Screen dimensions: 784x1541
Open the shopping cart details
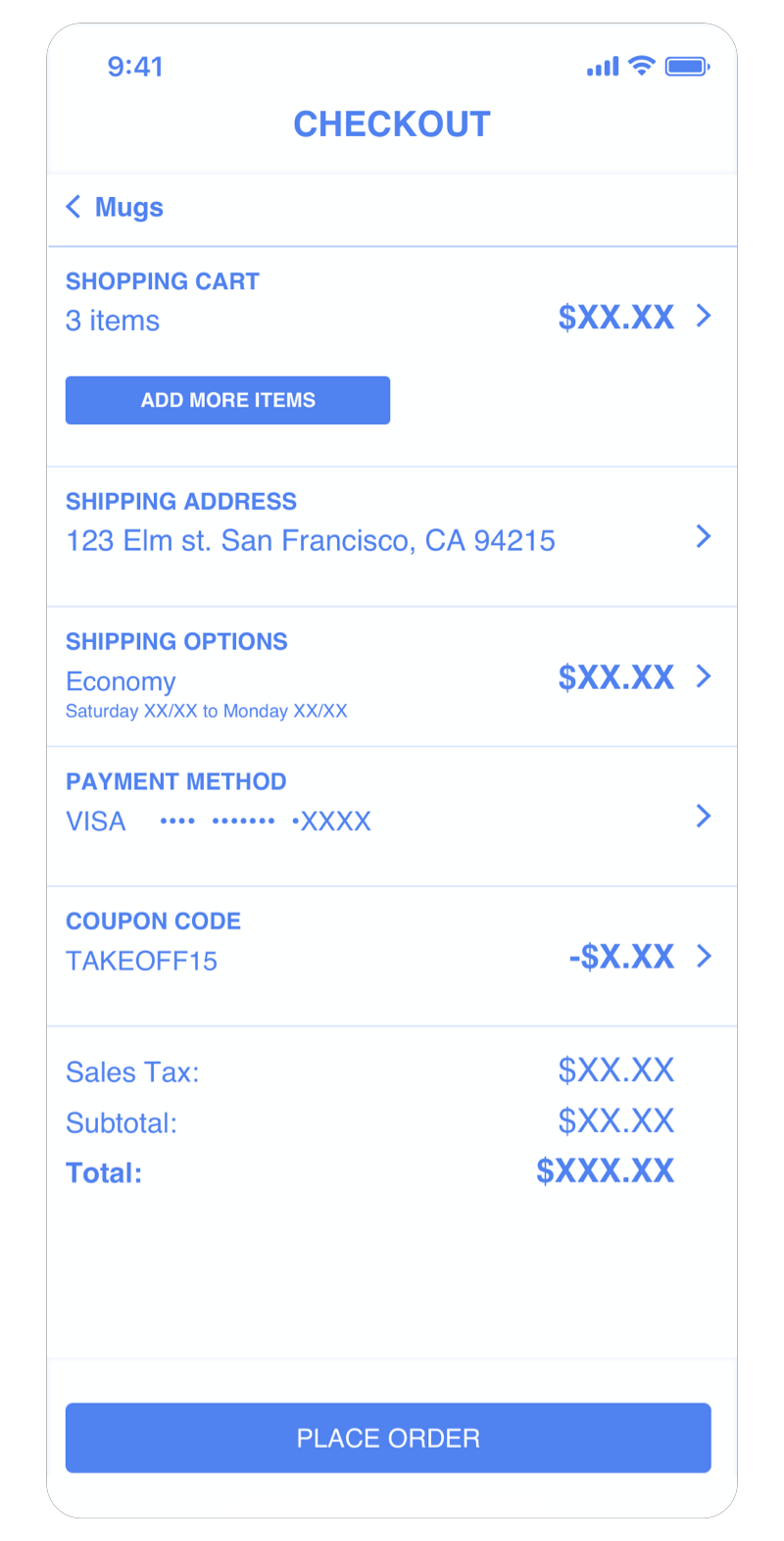703,316
